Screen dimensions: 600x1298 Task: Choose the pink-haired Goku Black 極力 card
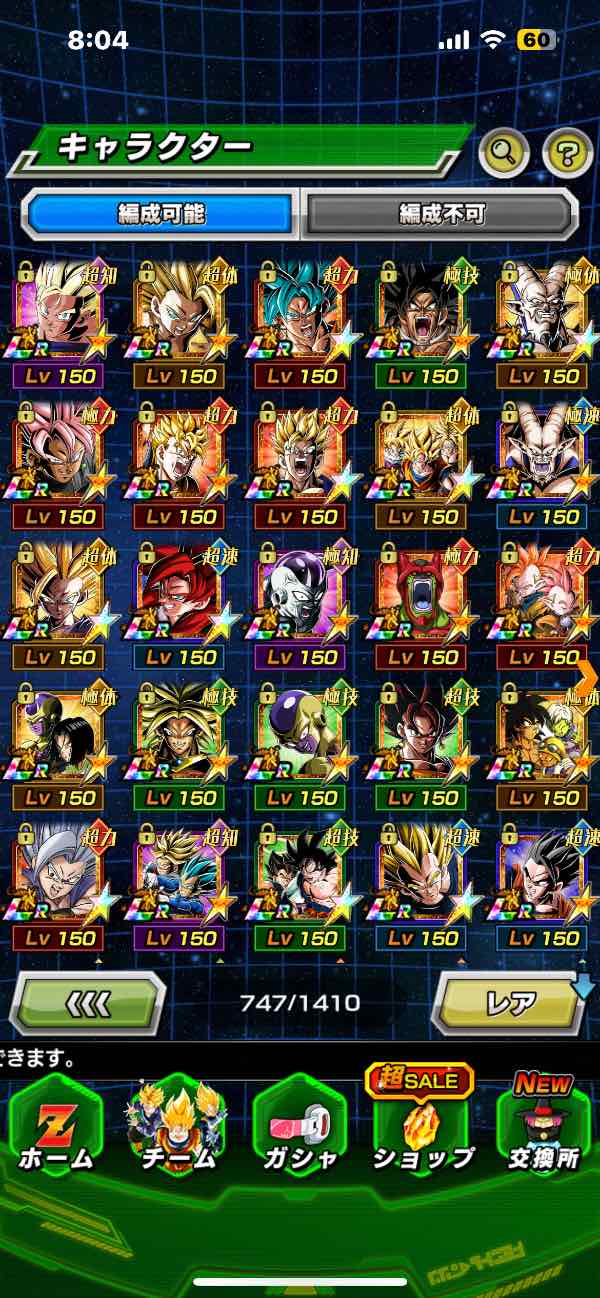coord(58,450)
